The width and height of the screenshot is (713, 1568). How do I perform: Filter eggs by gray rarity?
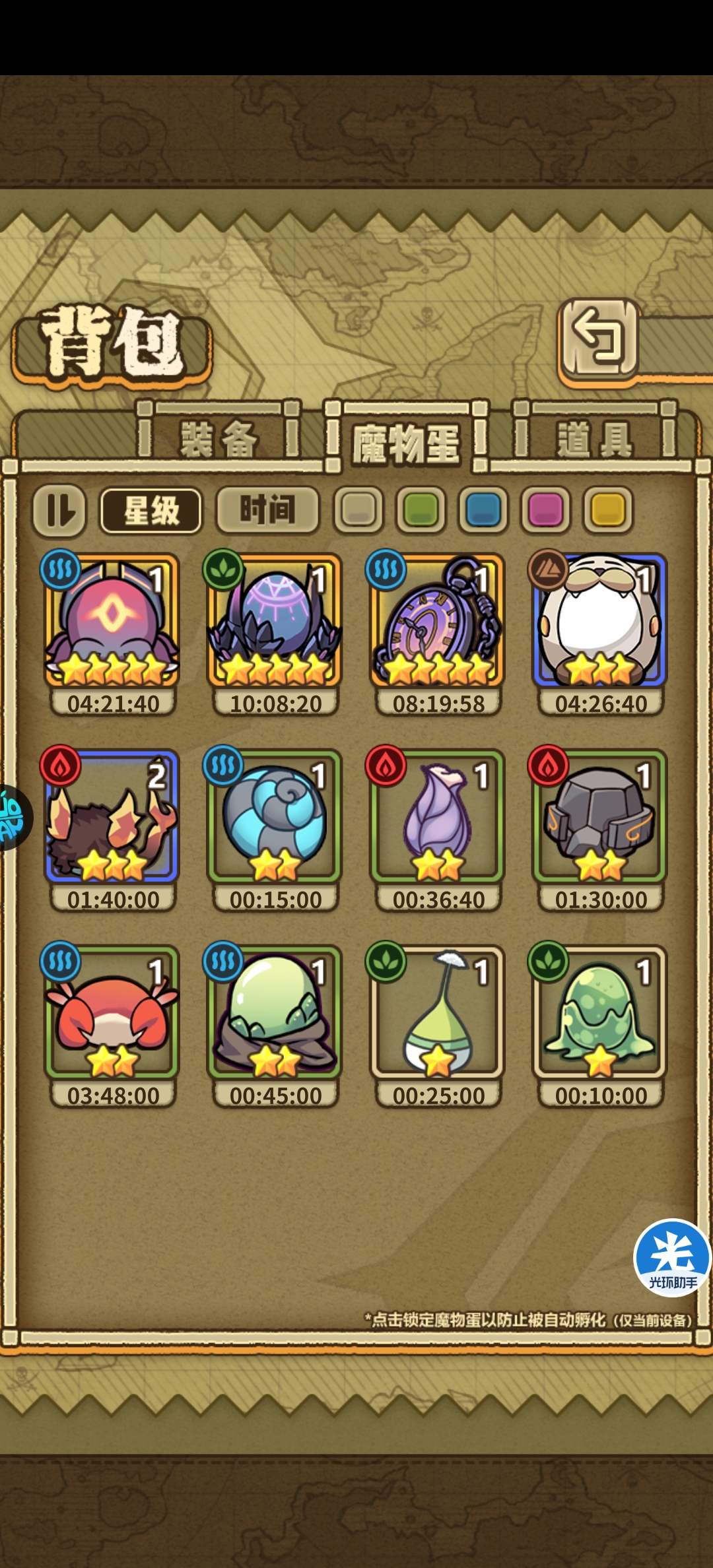pos(358,510)
